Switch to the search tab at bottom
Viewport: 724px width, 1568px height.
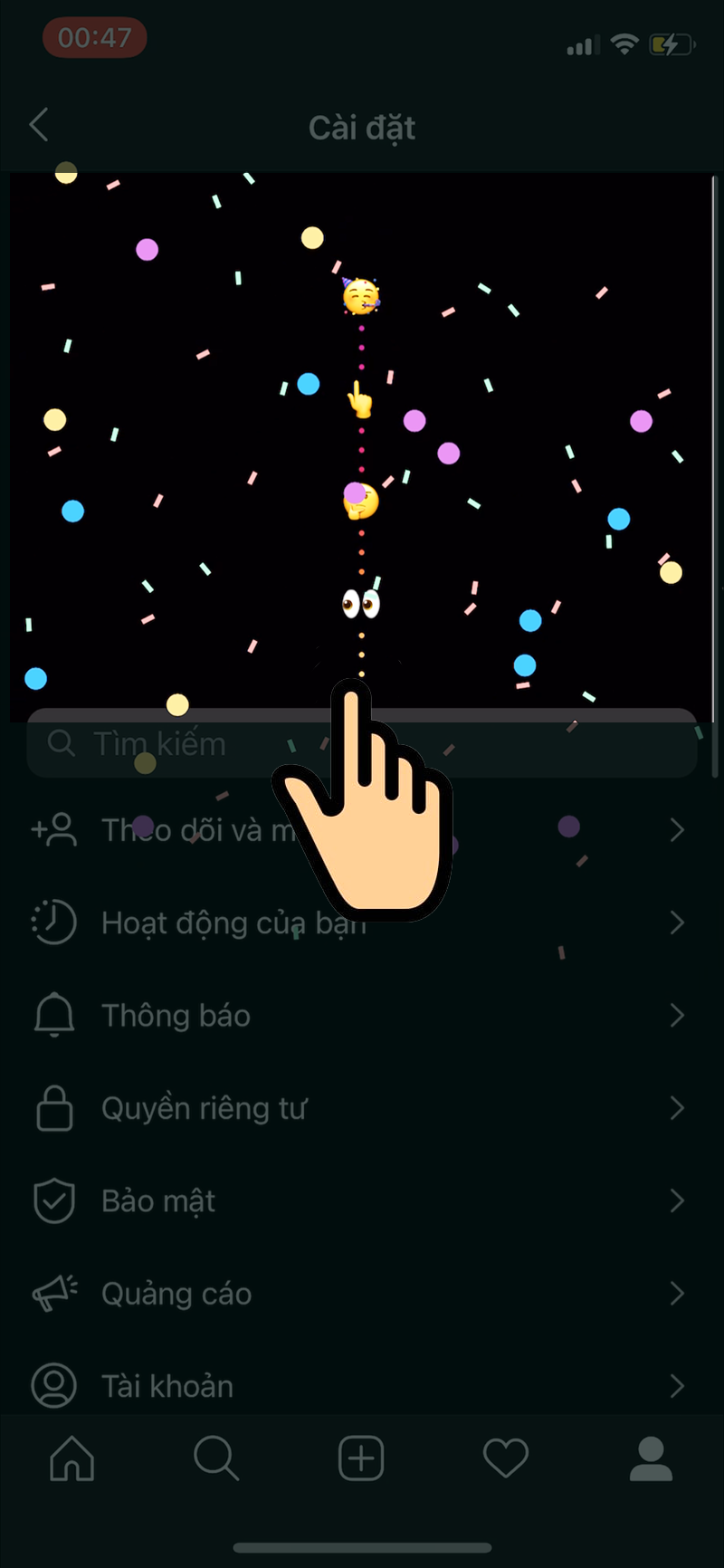pyautogui.click(x=216, y=1458)
